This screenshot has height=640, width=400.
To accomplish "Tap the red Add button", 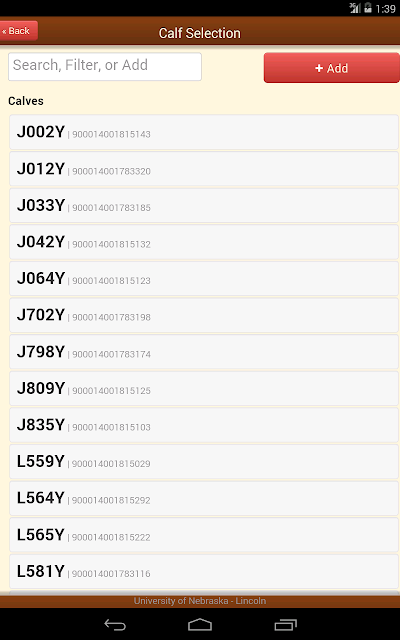I will click(x=332, y=68).
